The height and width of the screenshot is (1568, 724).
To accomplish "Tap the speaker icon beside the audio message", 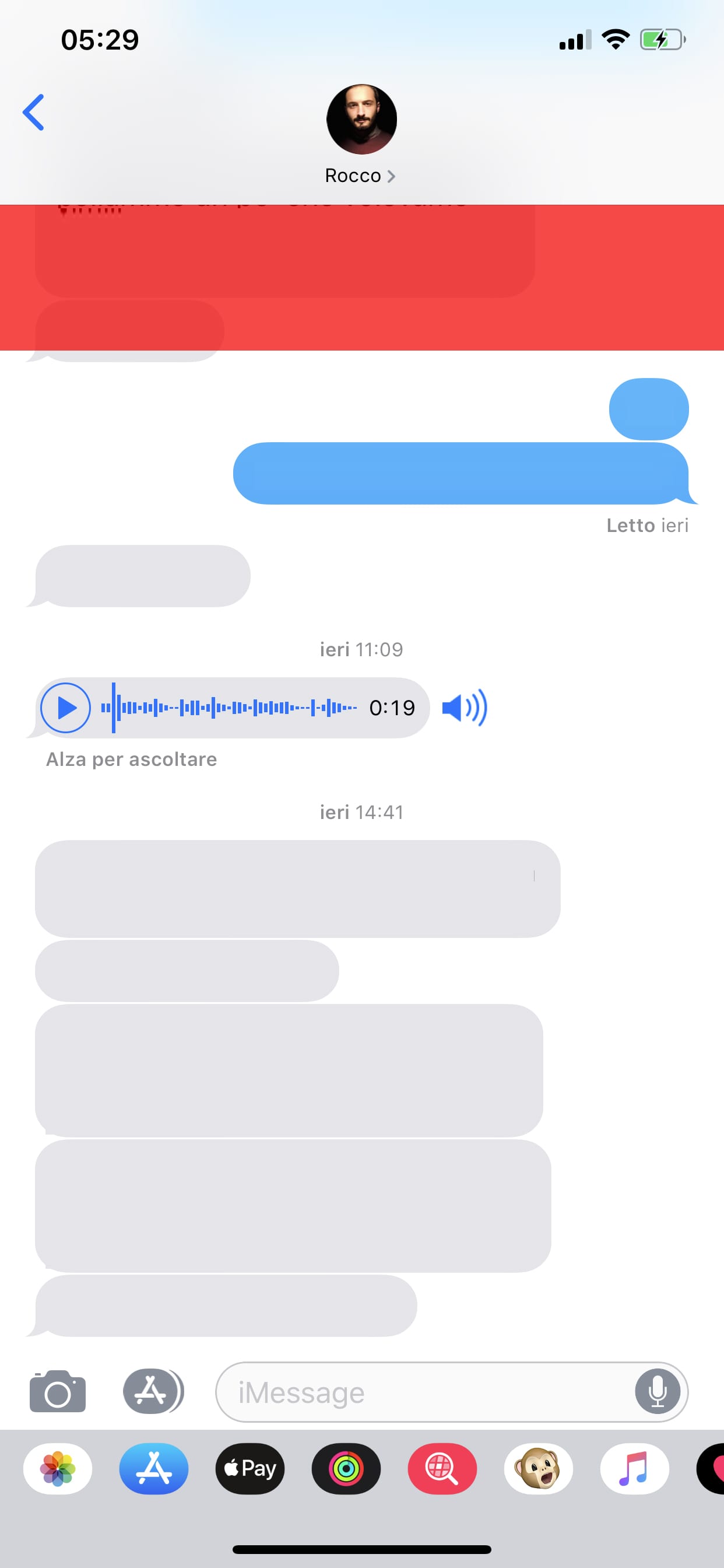I will pyautogui.click(x=465, y=708).
